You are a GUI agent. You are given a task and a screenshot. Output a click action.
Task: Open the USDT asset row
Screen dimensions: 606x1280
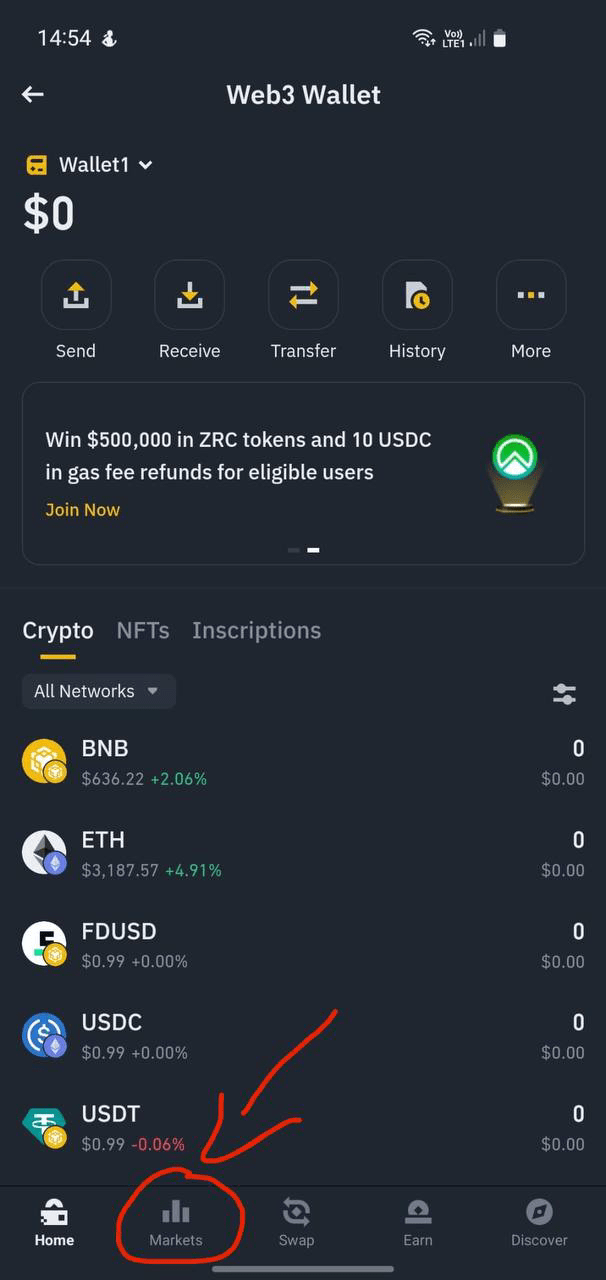pyautogui.click(x=303, y=1127)
